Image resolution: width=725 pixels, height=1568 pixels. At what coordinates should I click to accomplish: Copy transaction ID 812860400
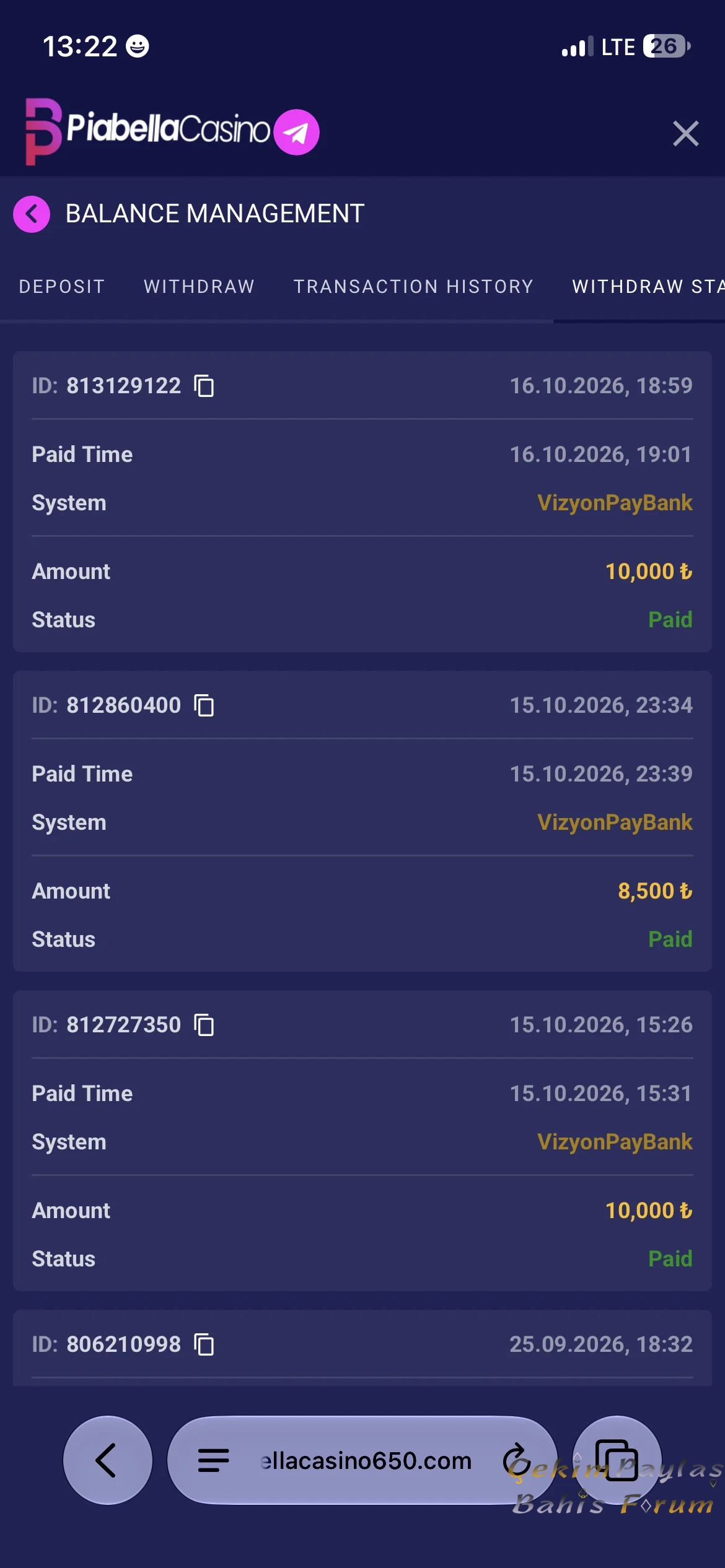[x=204, y=705]
